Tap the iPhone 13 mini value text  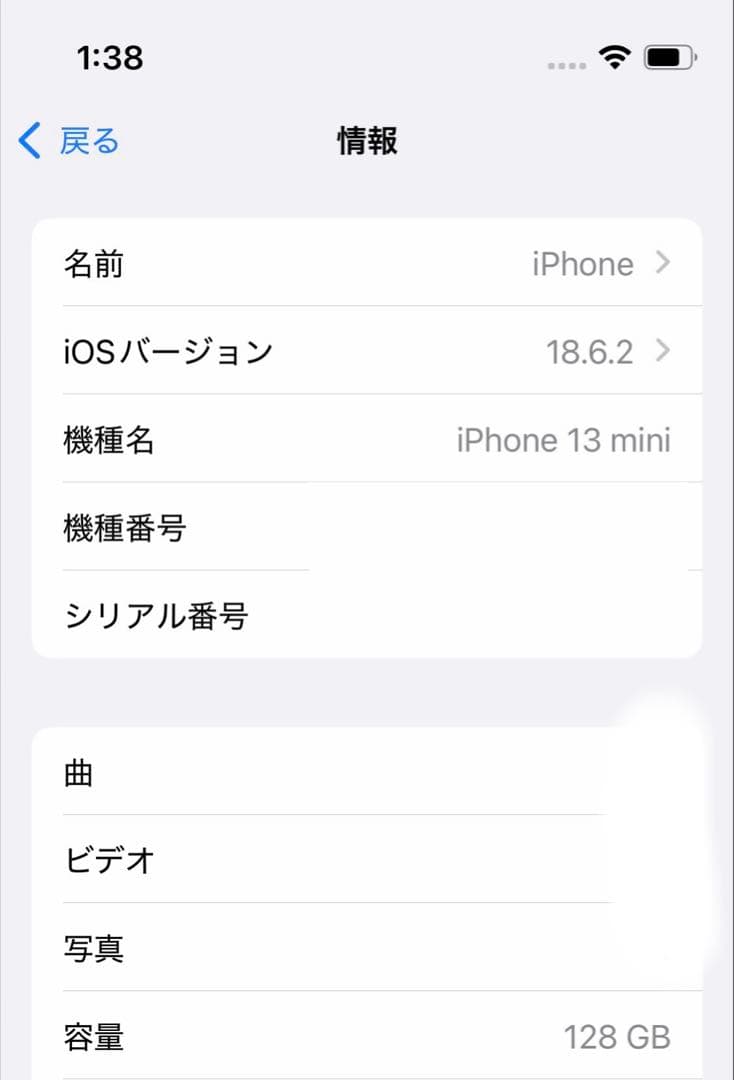pos(564,440)
